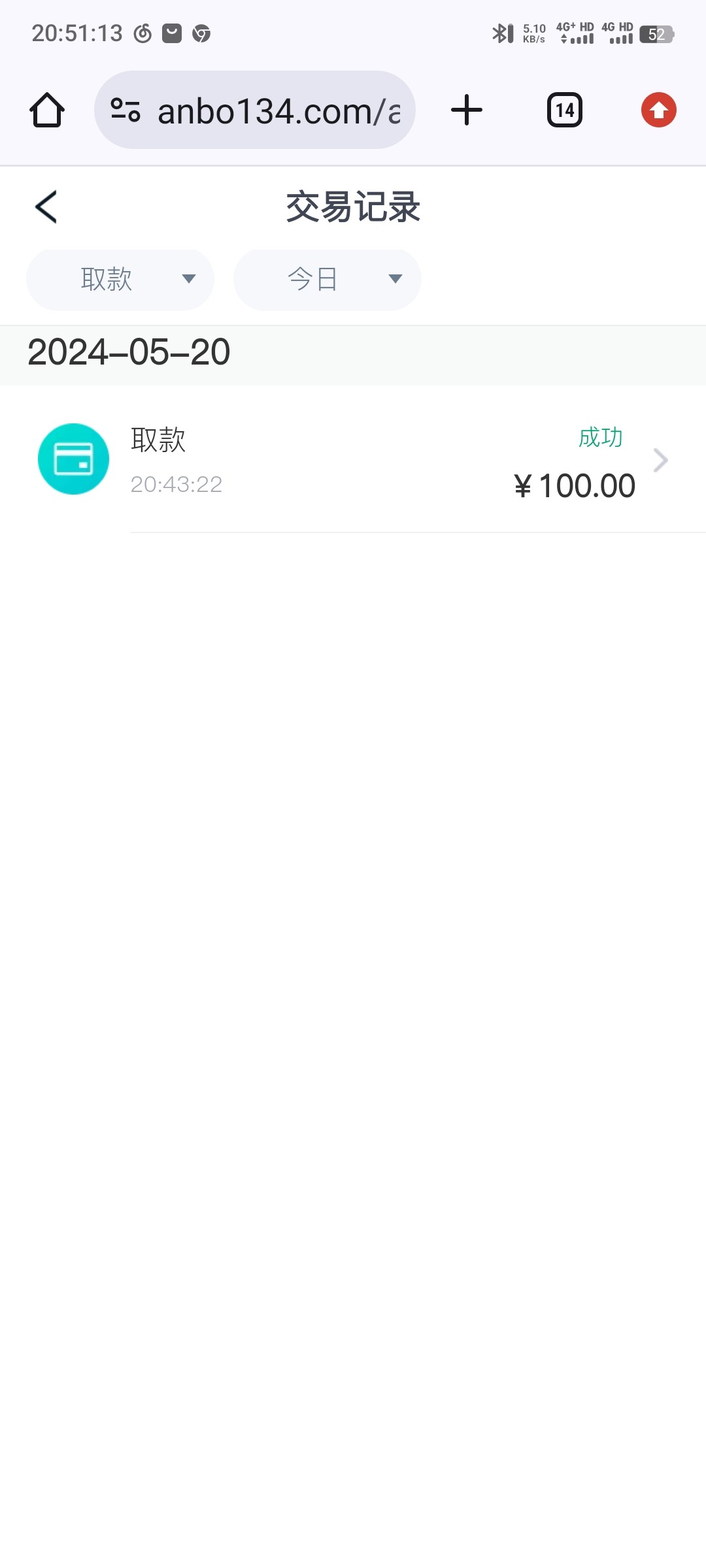Open the 取款 ¥100.00 transaction details
Viewport: 706px width, 1568px height.
click(x=353, y=461)
